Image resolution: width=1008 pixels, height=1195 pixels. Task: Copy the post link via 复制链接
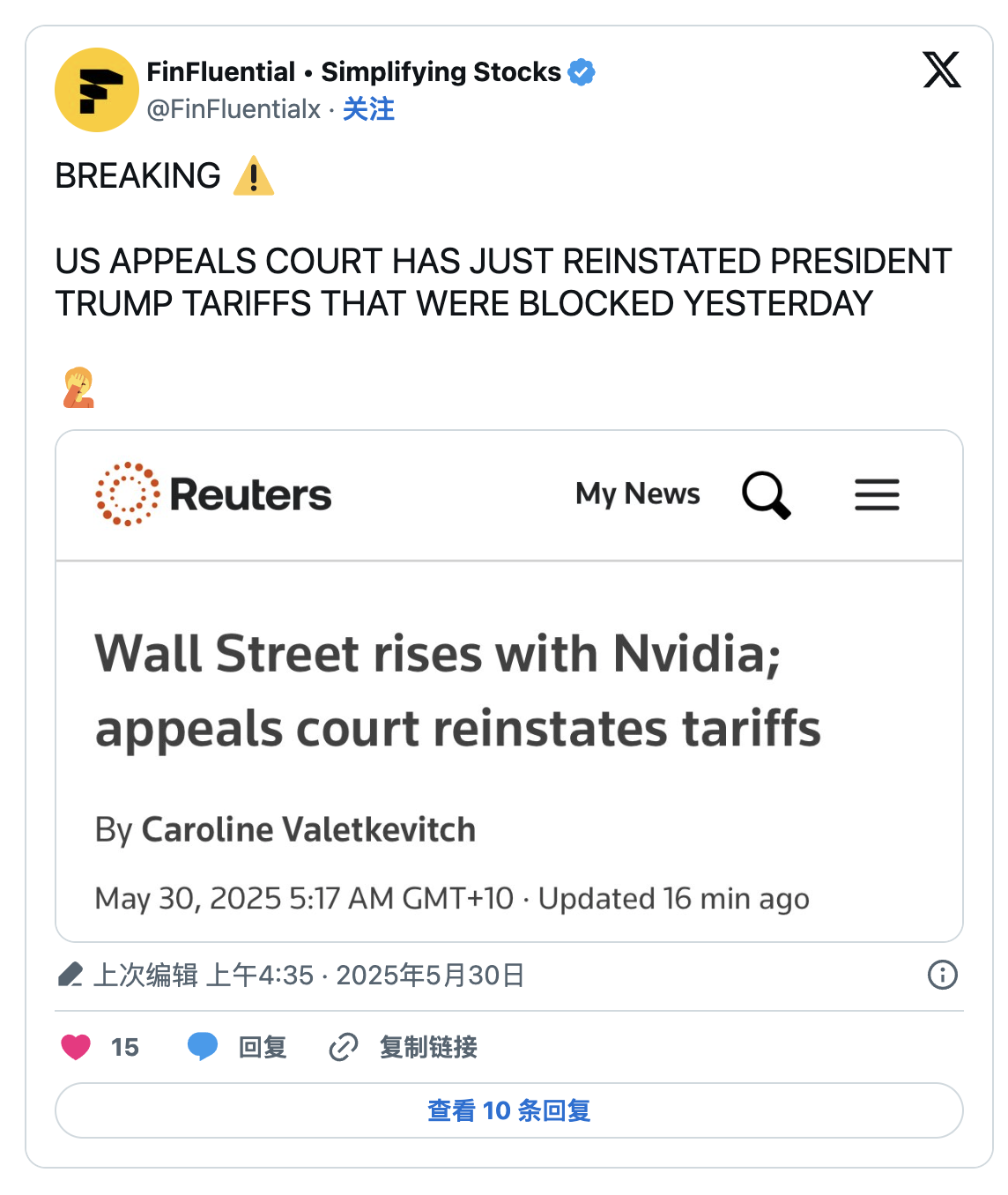pyautogui.click(x=404, y=1047)
